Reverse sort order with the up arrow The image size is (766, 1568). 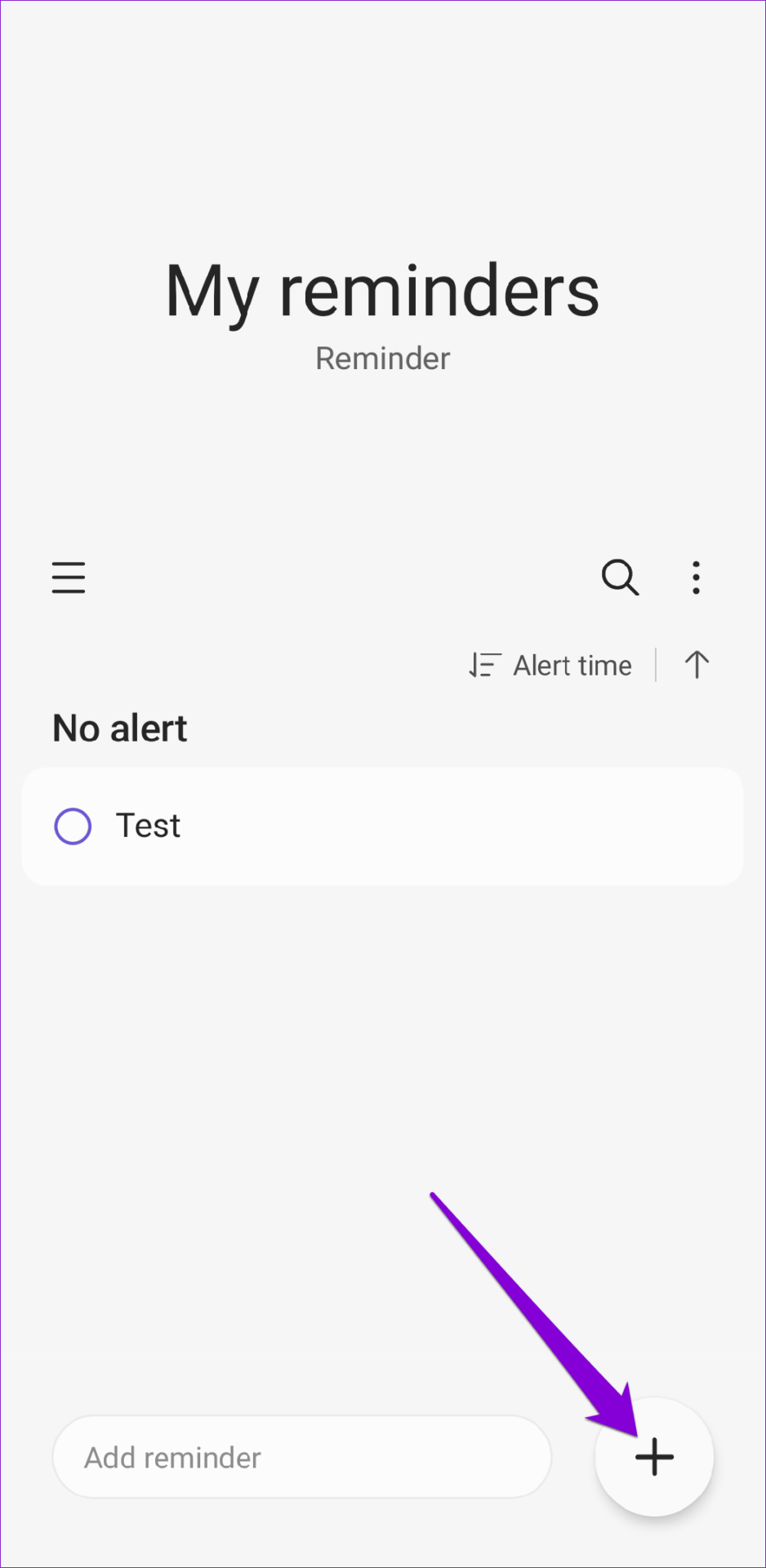point(697,665)
